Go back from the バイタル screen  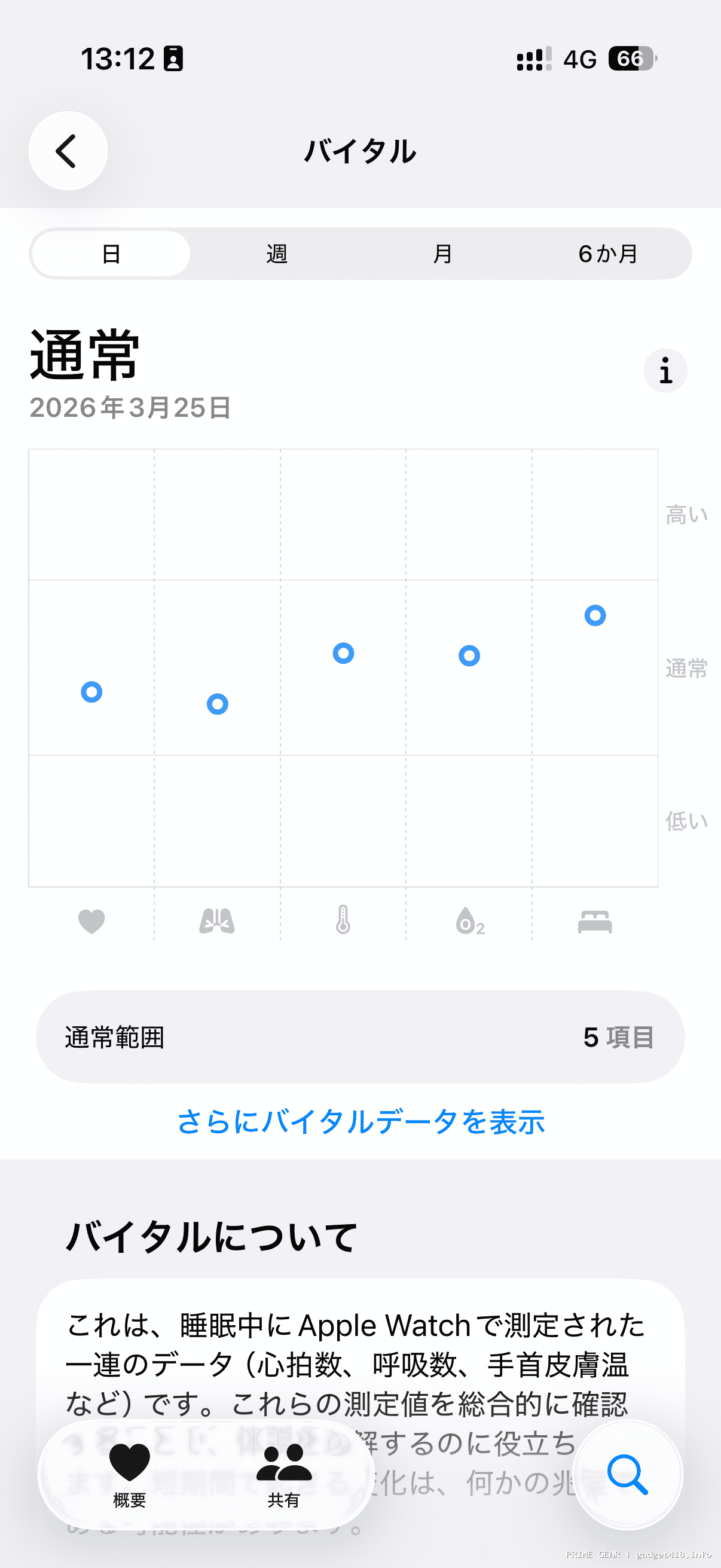[x=68, y=150]
